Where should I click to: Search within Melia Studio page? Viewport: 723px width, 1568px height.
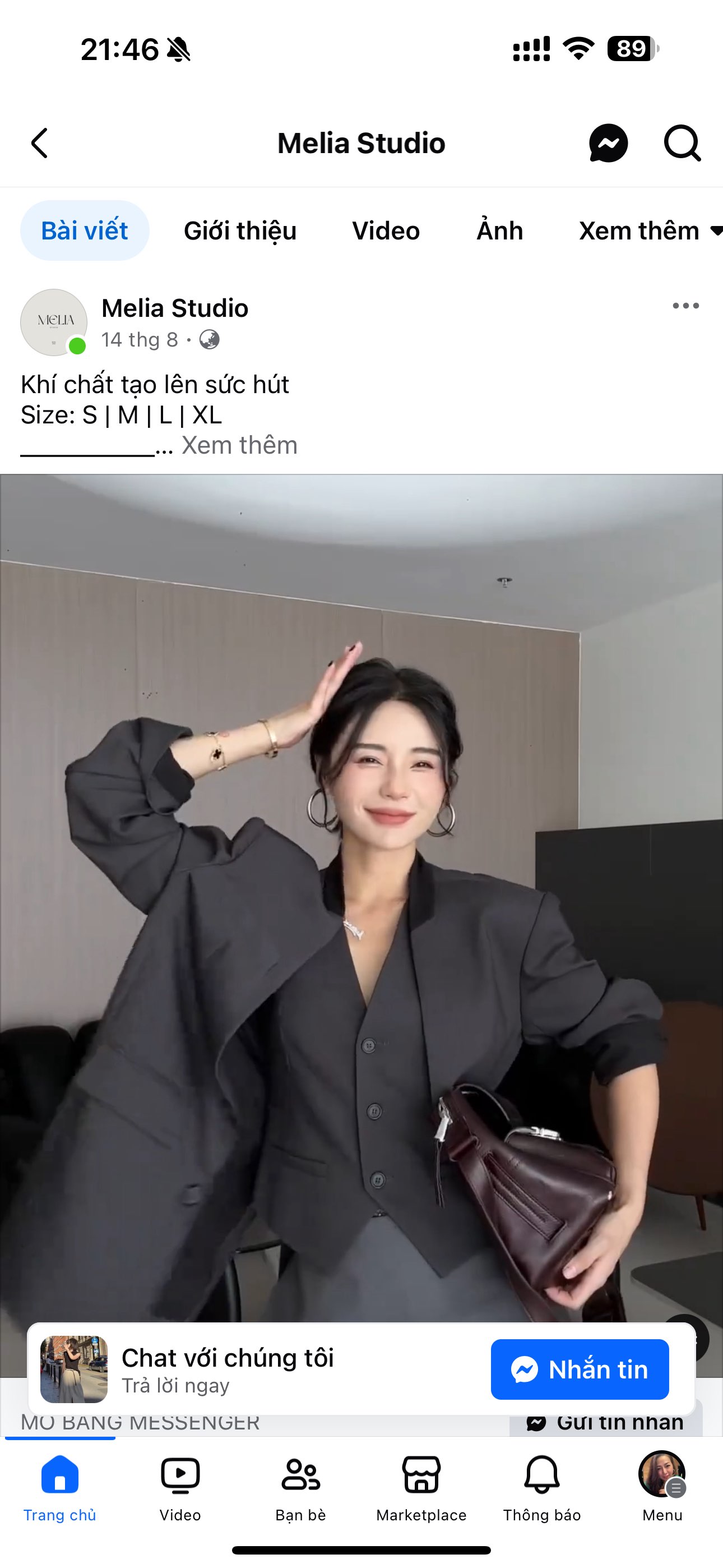[682, 144]
